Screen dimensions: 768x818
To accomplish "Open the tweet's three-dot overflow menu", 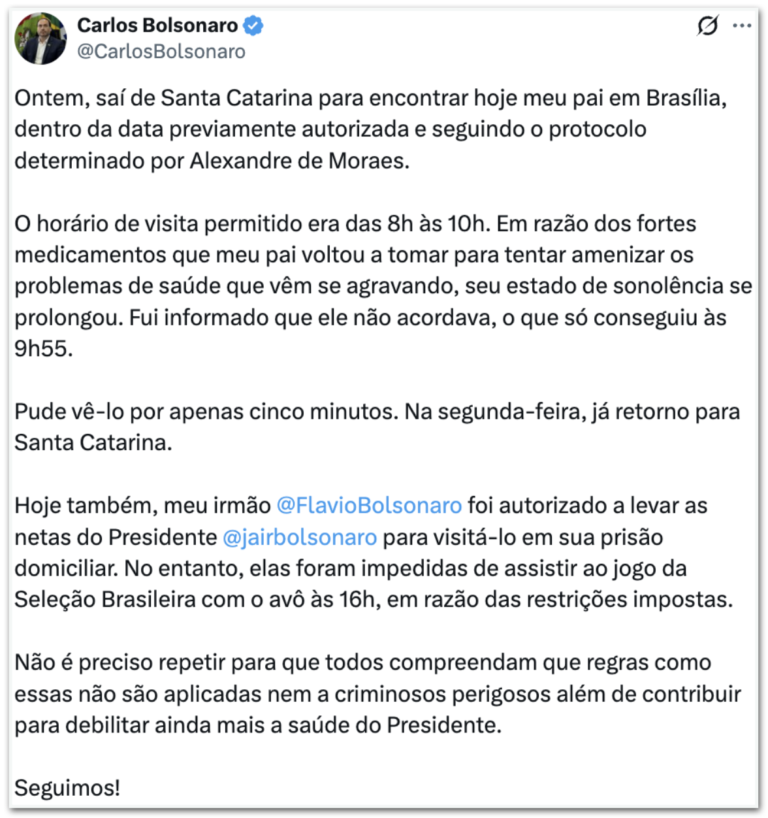I will (x=742, y=26).
